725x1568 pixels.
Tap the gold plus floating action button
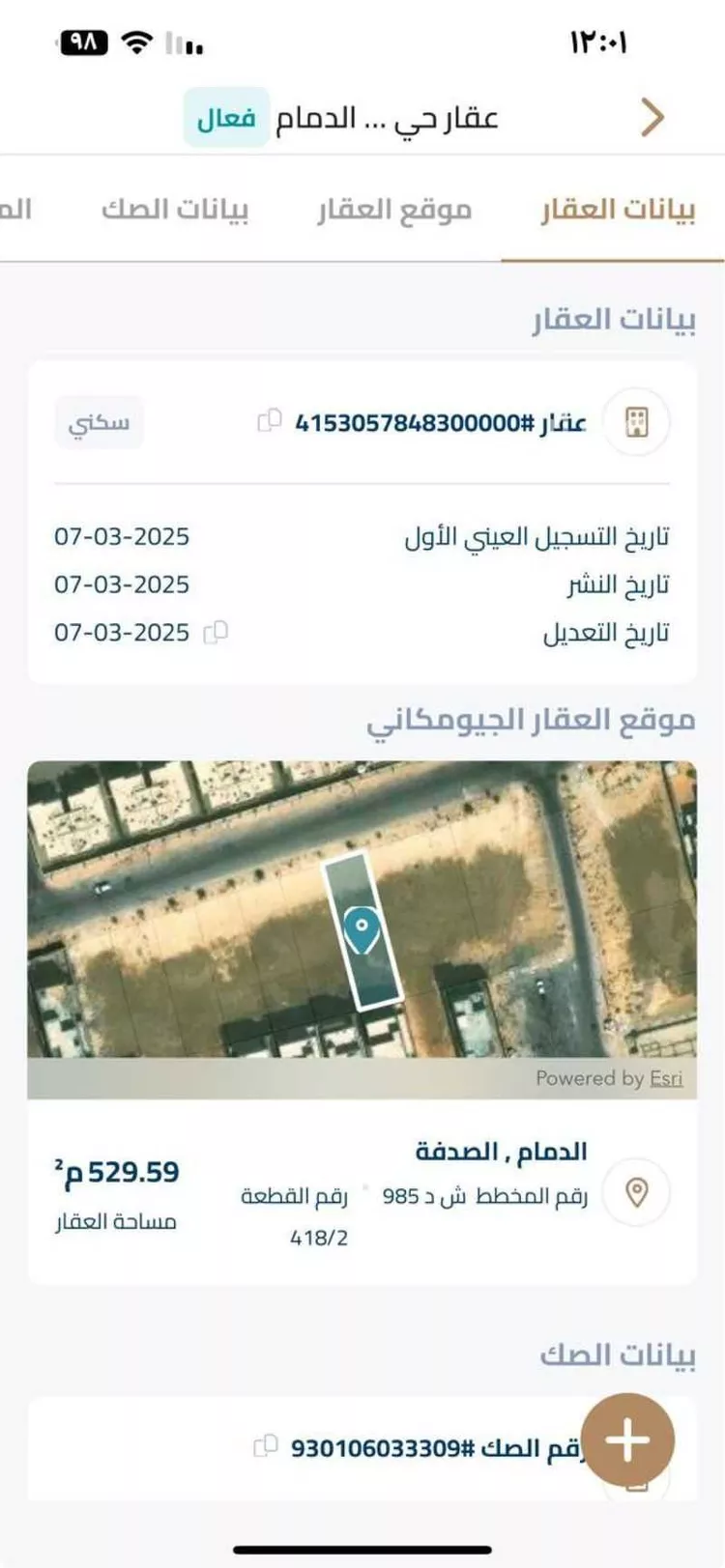point(626,1439)
